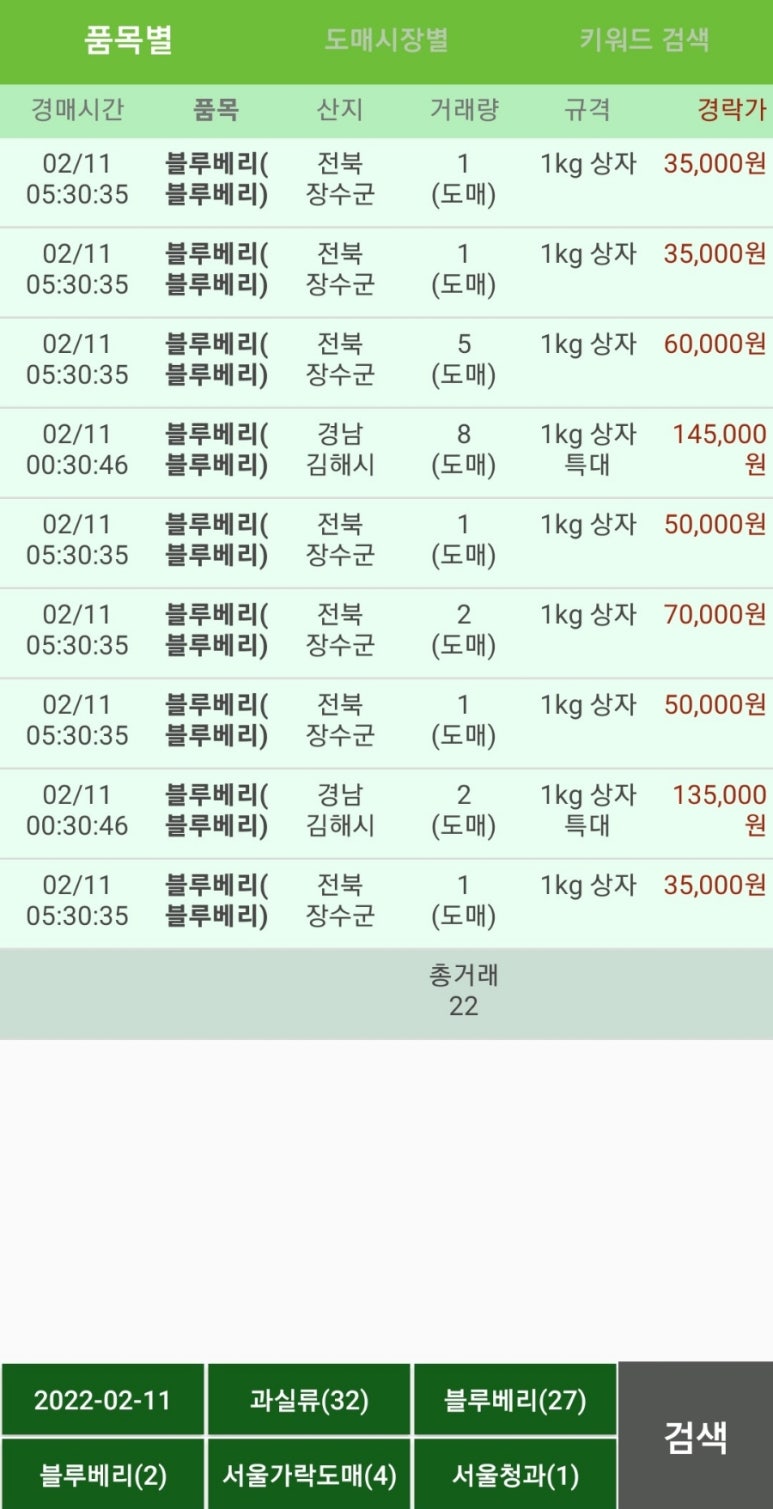Image resolution: width=773 pixels, height=1509 pixels.
Task: Choose the 블루베리(2) variety filter
Action: click(x=102, y=1474)
